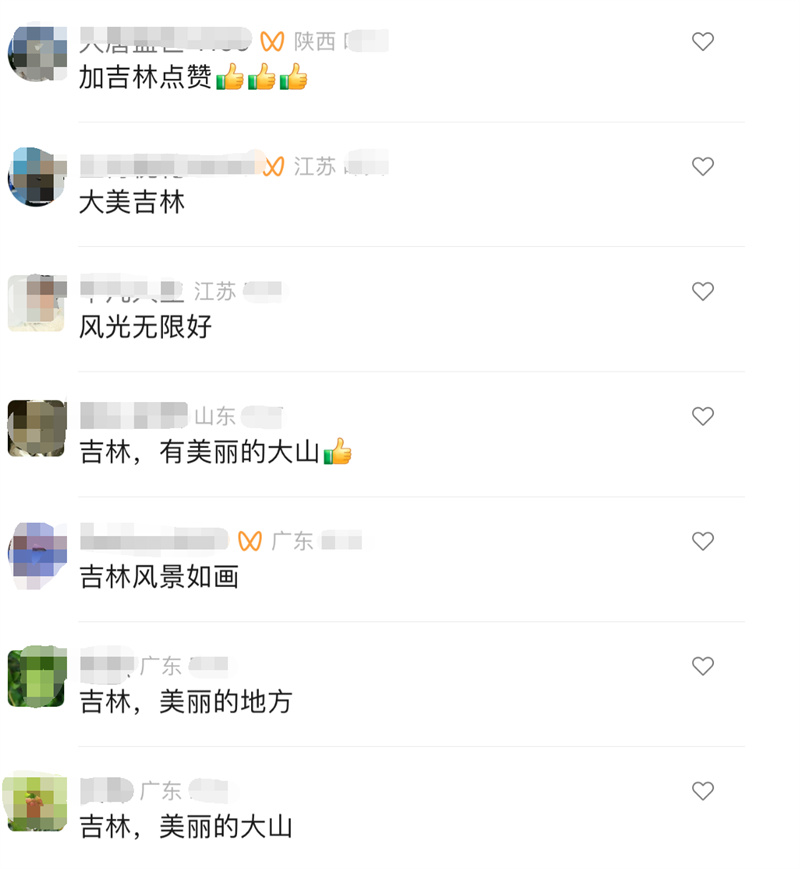Open avatar of the 大美吉林 commenter
Image resolution: width=800 pixels, height=869 pixels.
(x=37, y=177)
